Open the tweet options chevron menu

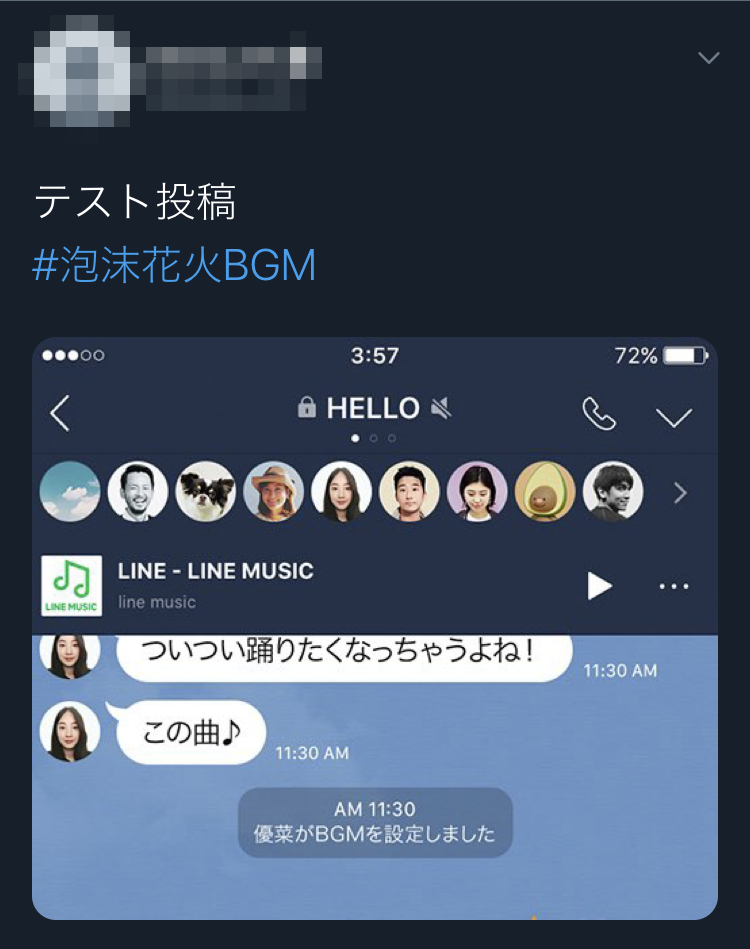pos(708,58)
